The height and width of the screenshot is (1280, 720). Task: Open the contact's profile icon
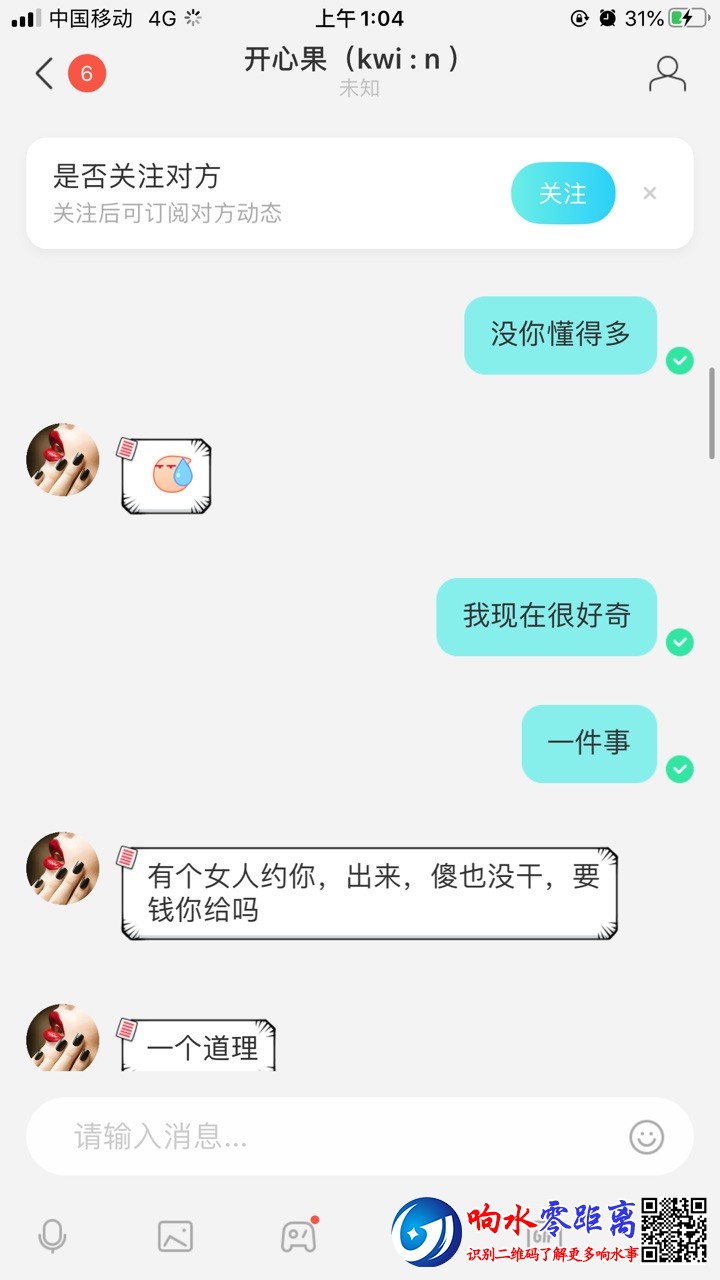pyautogui.click(x=667, y=74)
